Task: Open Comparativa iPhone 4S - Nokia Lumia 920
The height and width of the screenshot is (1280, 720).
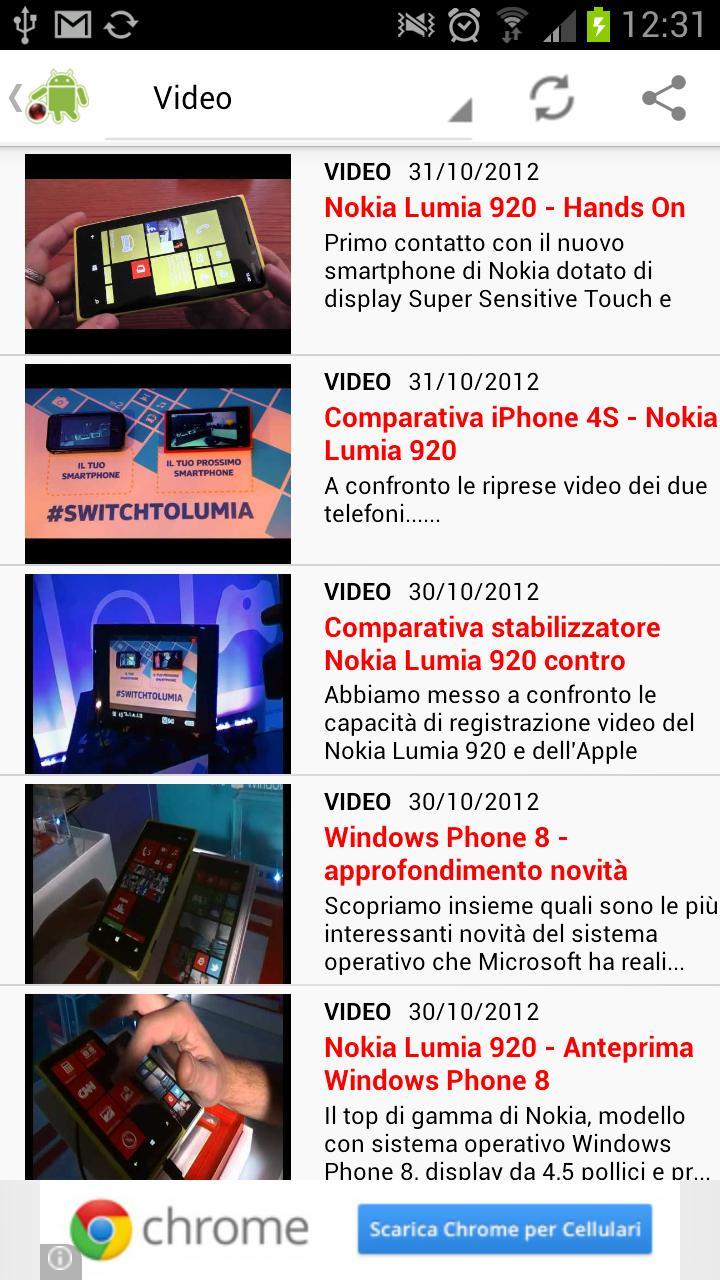Action: (x=520, y=433)
